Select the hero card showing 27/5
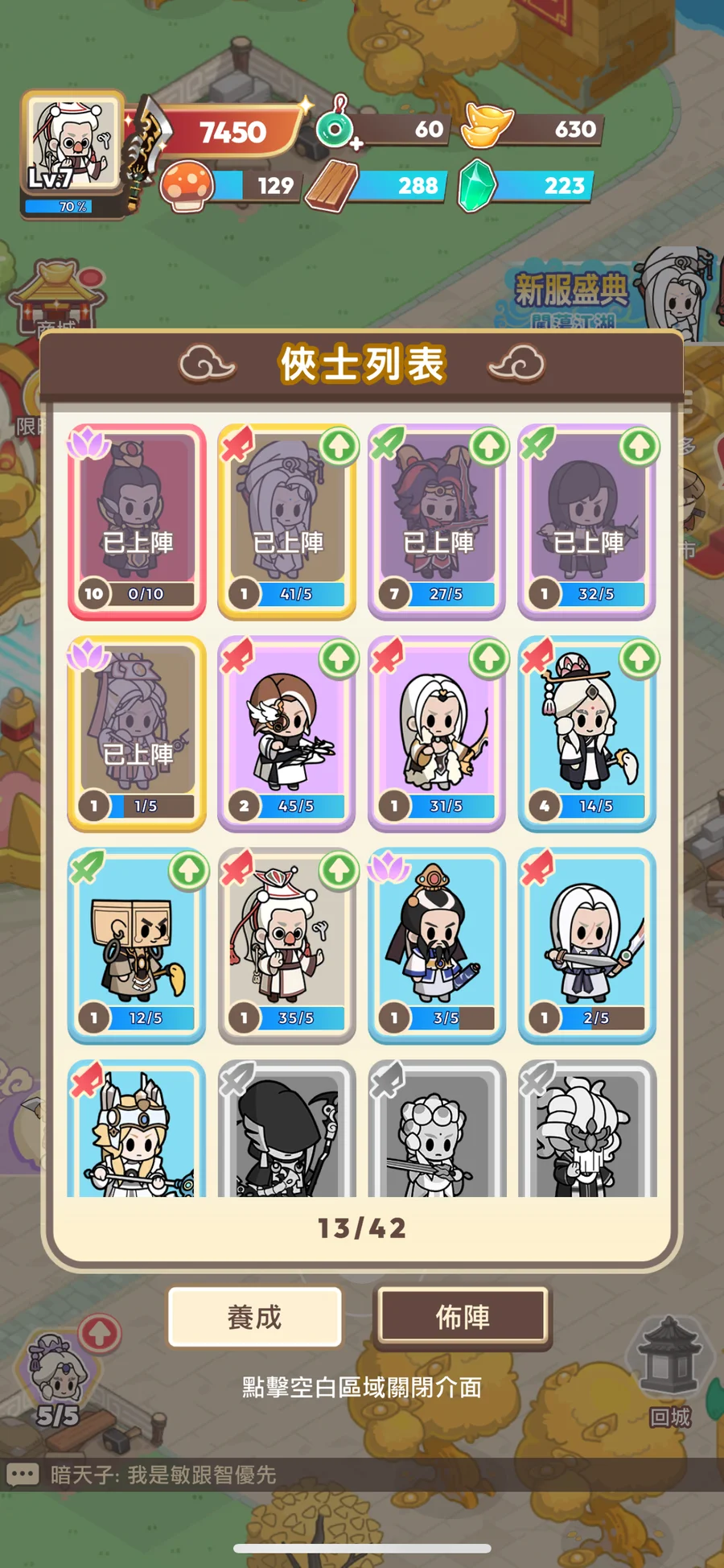 (x=437, y=522)
